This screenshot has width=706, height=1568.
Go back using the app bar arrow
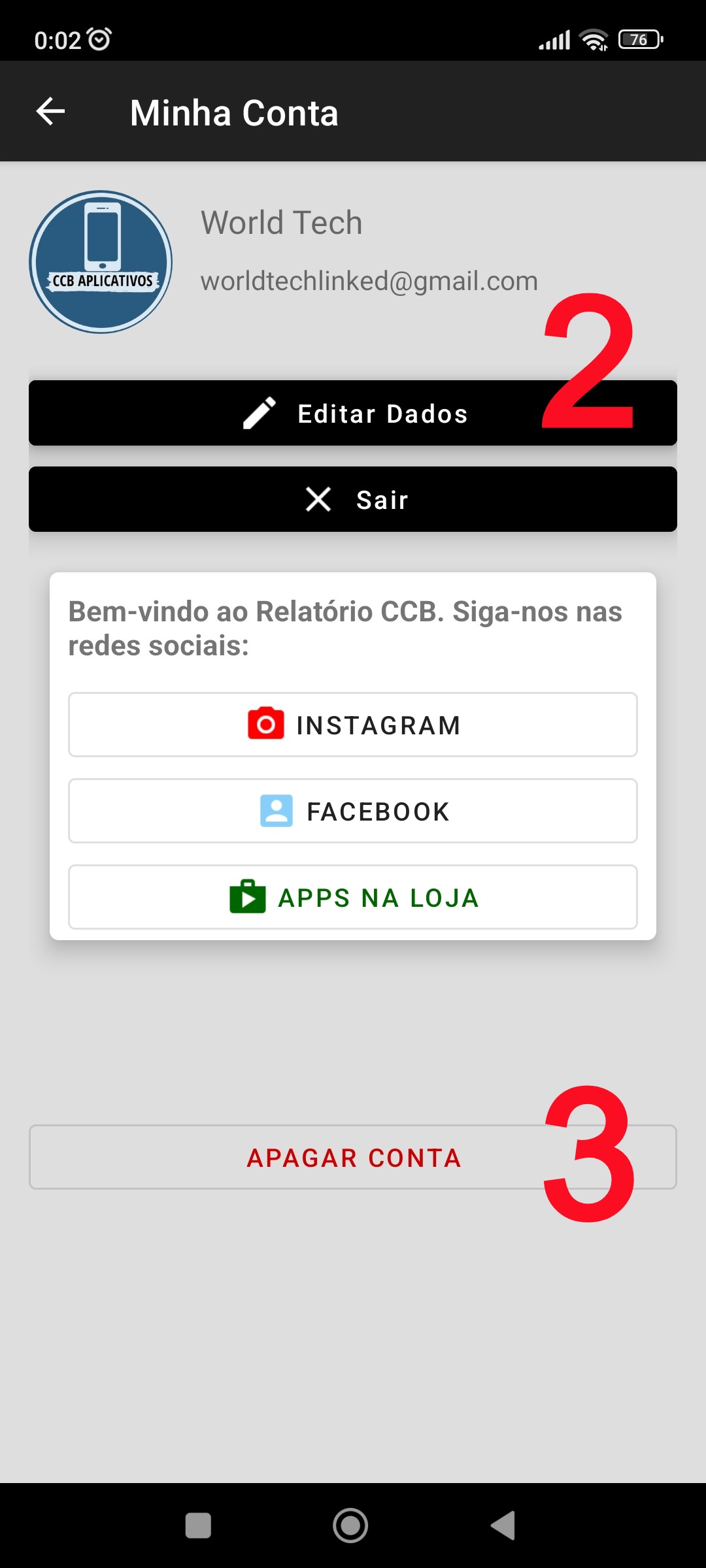pos(50,111)
